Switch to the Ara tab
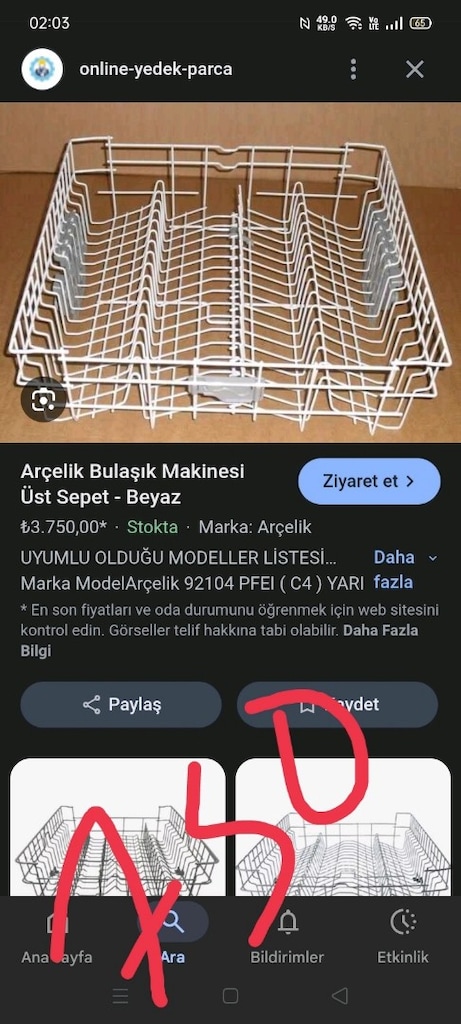The width and height of the screenshot is (461, 1024). click(x=172, y=936)
